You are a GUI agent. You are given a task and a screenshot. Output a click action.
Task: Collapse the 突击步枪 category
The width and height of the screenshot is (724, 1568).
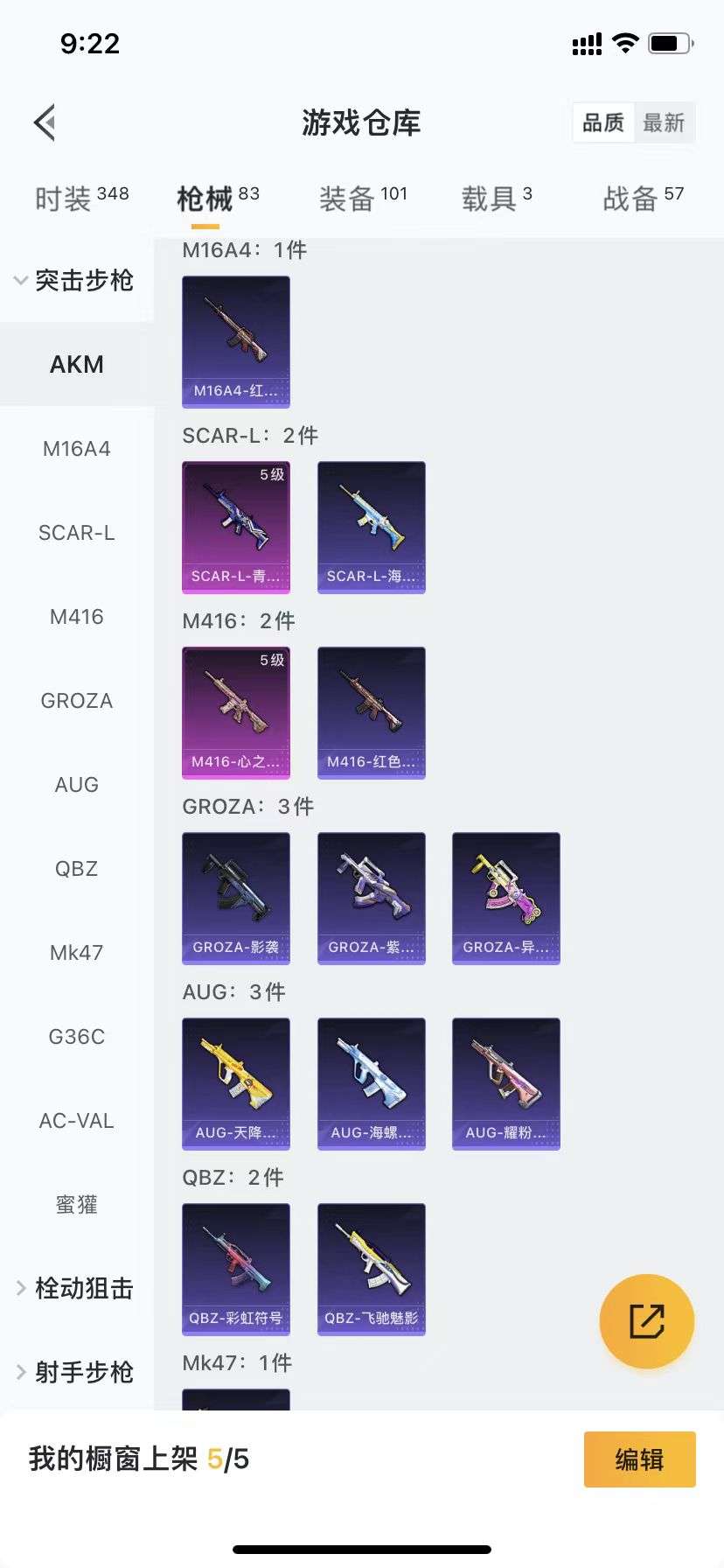pos(76,281)
